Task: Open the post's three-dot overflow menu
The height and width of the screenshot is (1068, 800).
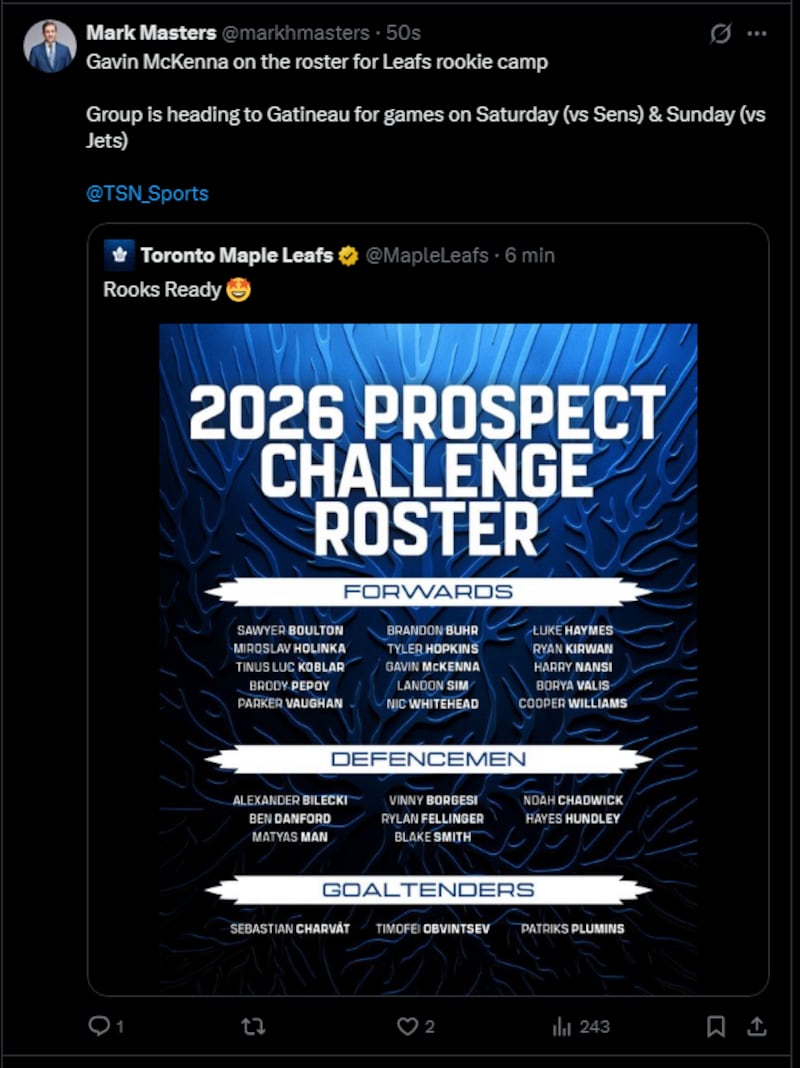Action: point(756,33)
